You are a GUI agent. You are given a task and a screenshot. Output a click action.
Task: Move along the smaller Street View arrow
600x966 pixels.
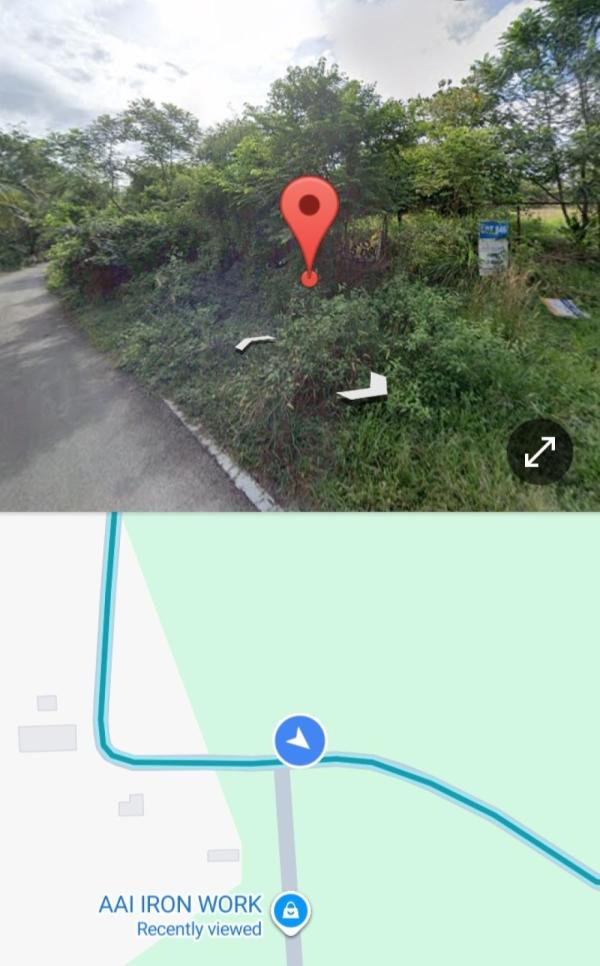pos(254,343)
